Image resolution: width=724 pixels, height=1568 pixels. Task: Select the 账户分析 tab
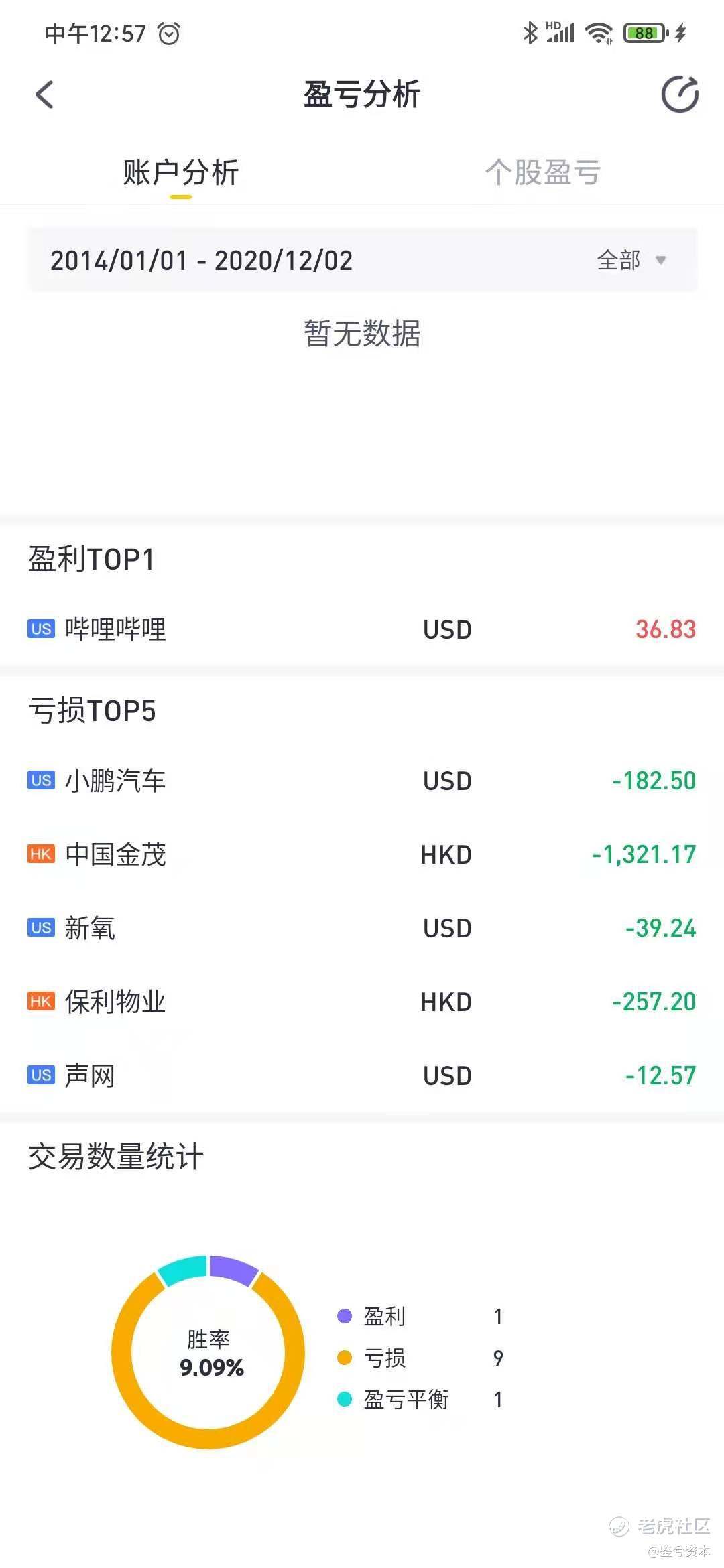pyautogui.click(x=181, y=172)
